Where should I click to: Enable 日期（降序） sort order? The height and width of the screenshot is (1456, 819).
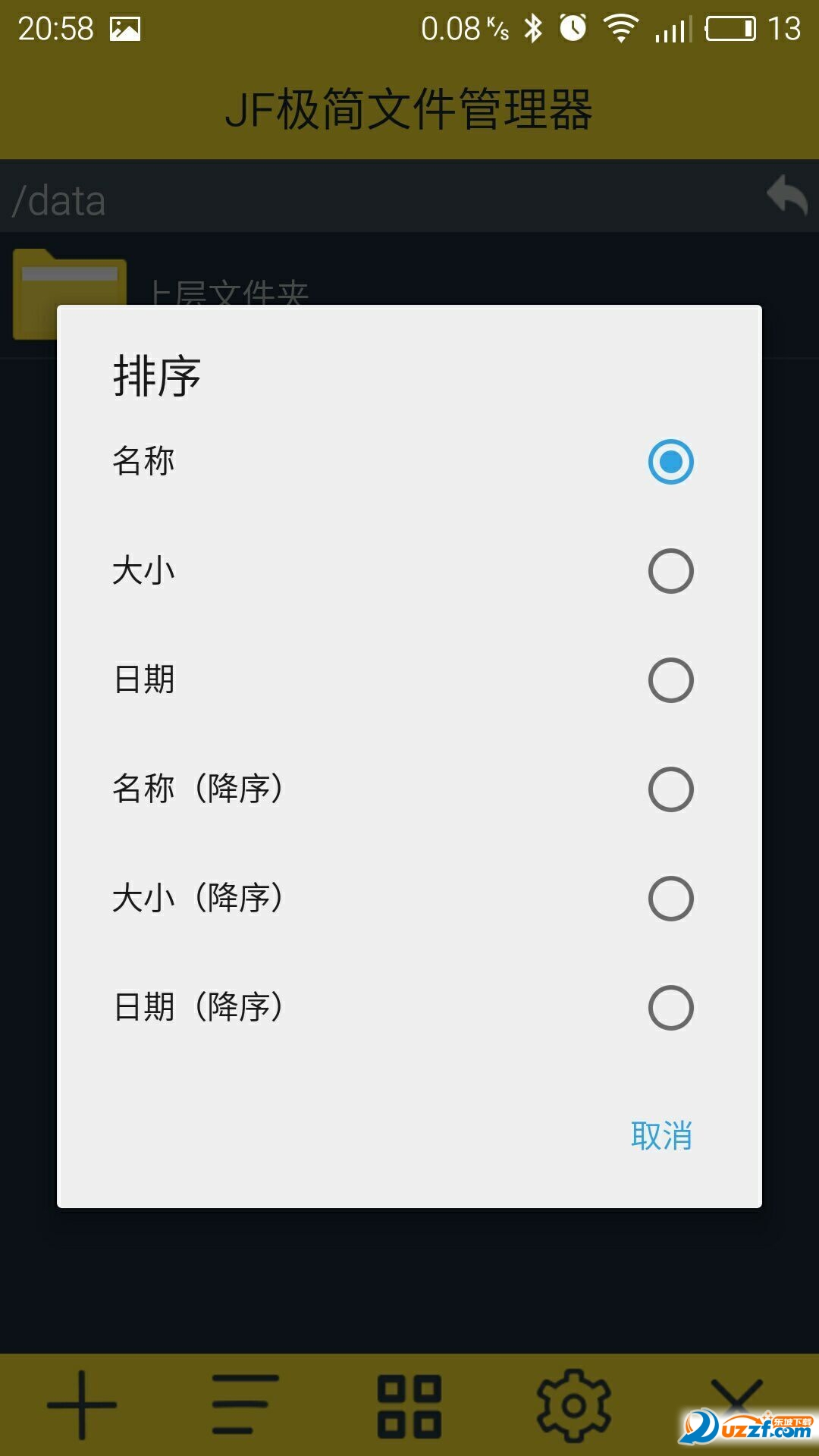(670, 1006)
